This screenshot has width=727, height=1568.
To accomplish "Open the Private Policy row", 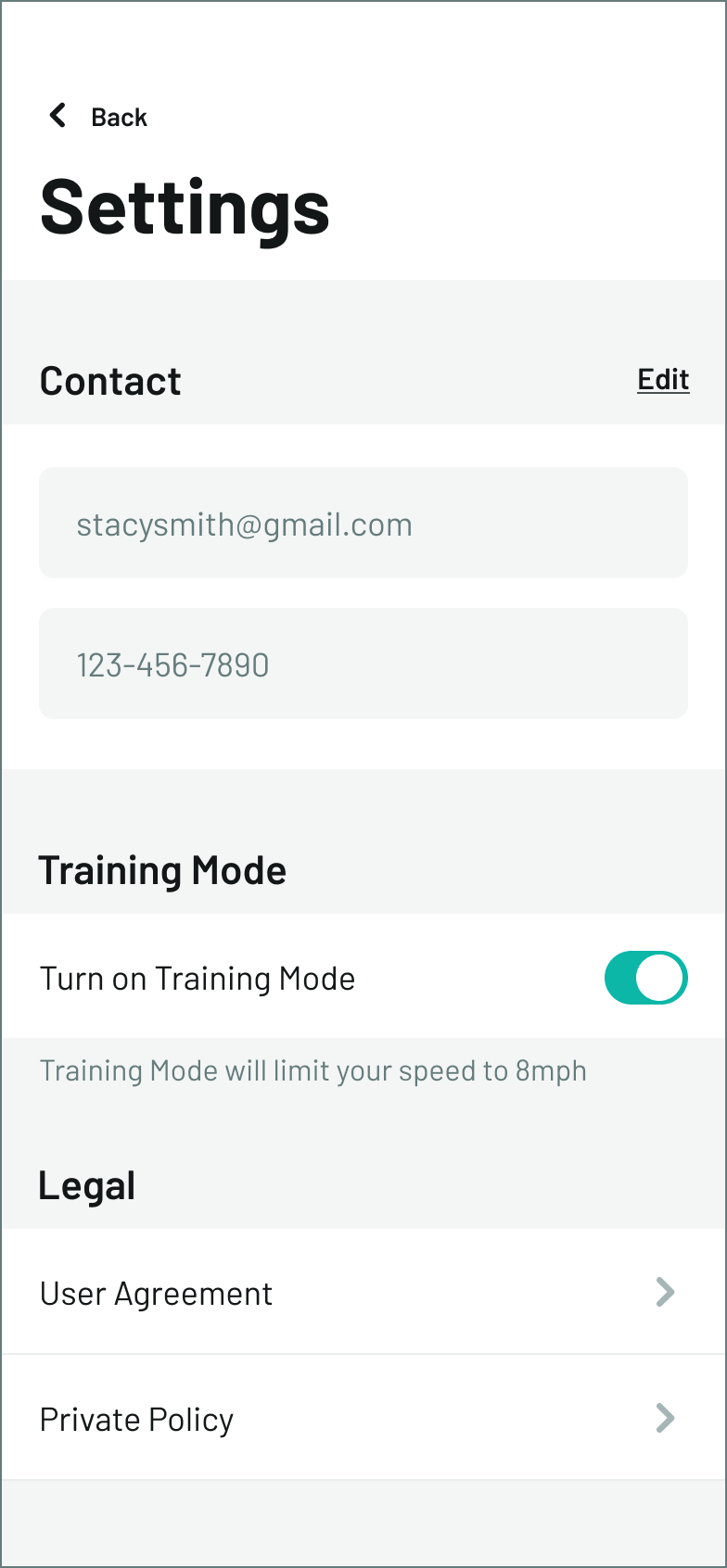I will pos(363,1419).
